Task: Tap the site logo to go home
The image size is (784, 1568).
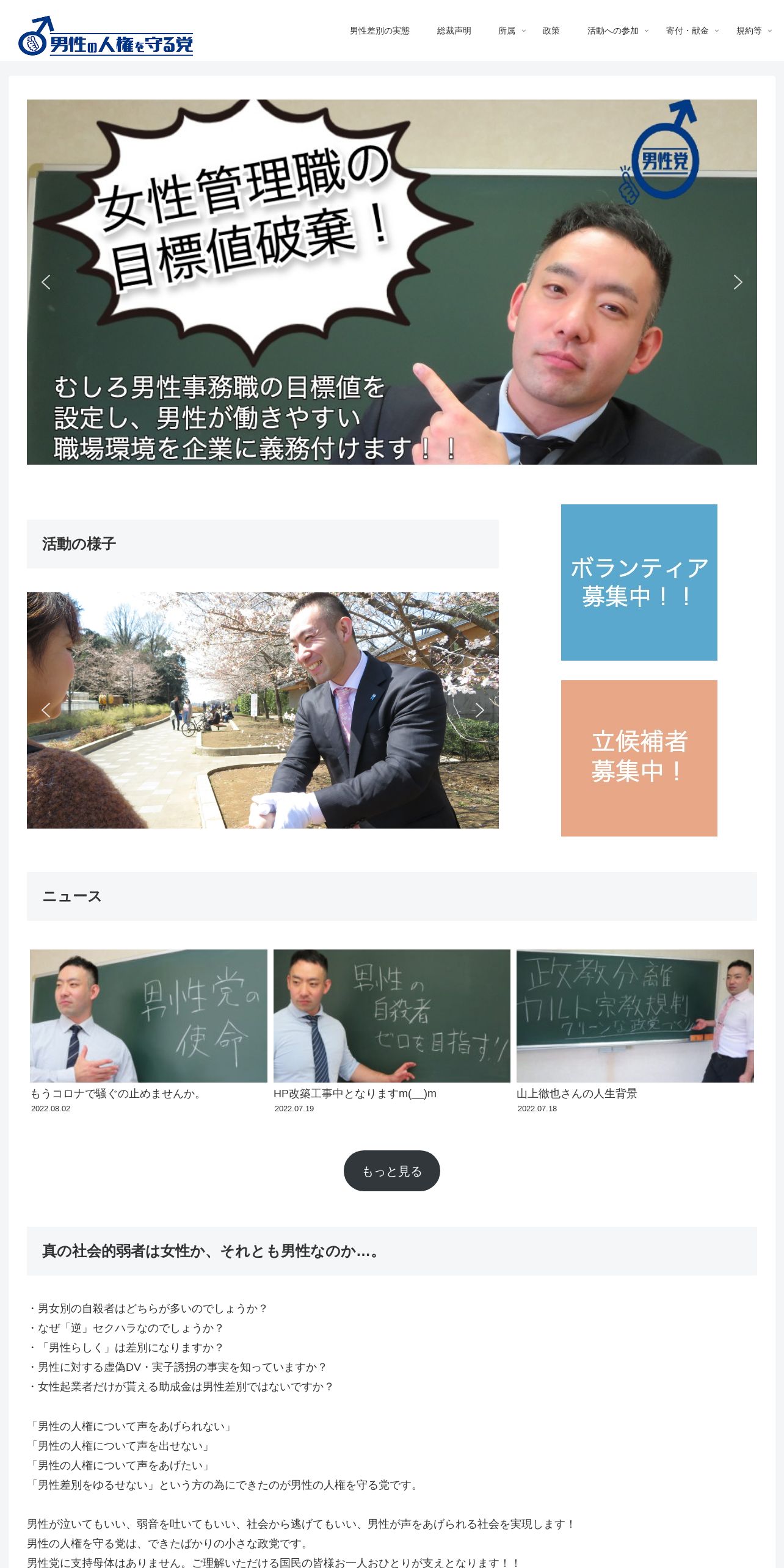Action: [106, 37]
